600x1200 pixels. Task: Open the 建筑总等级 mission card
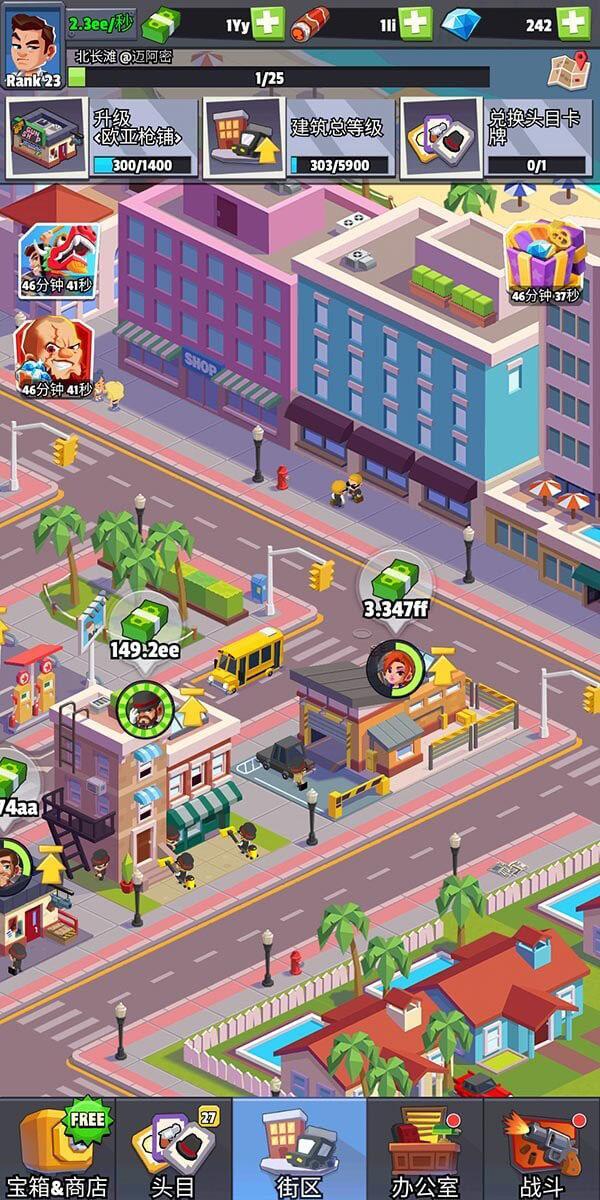[298, 137]
